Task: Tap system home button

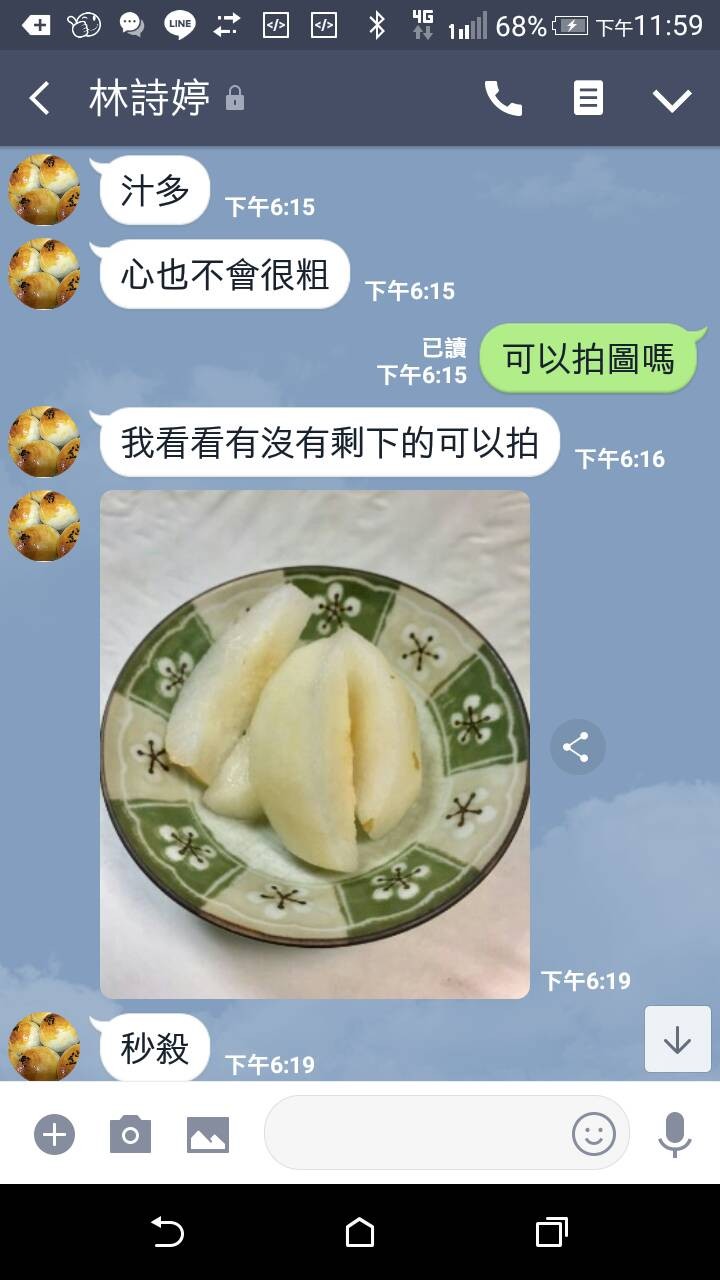Action: point(360,1233)
